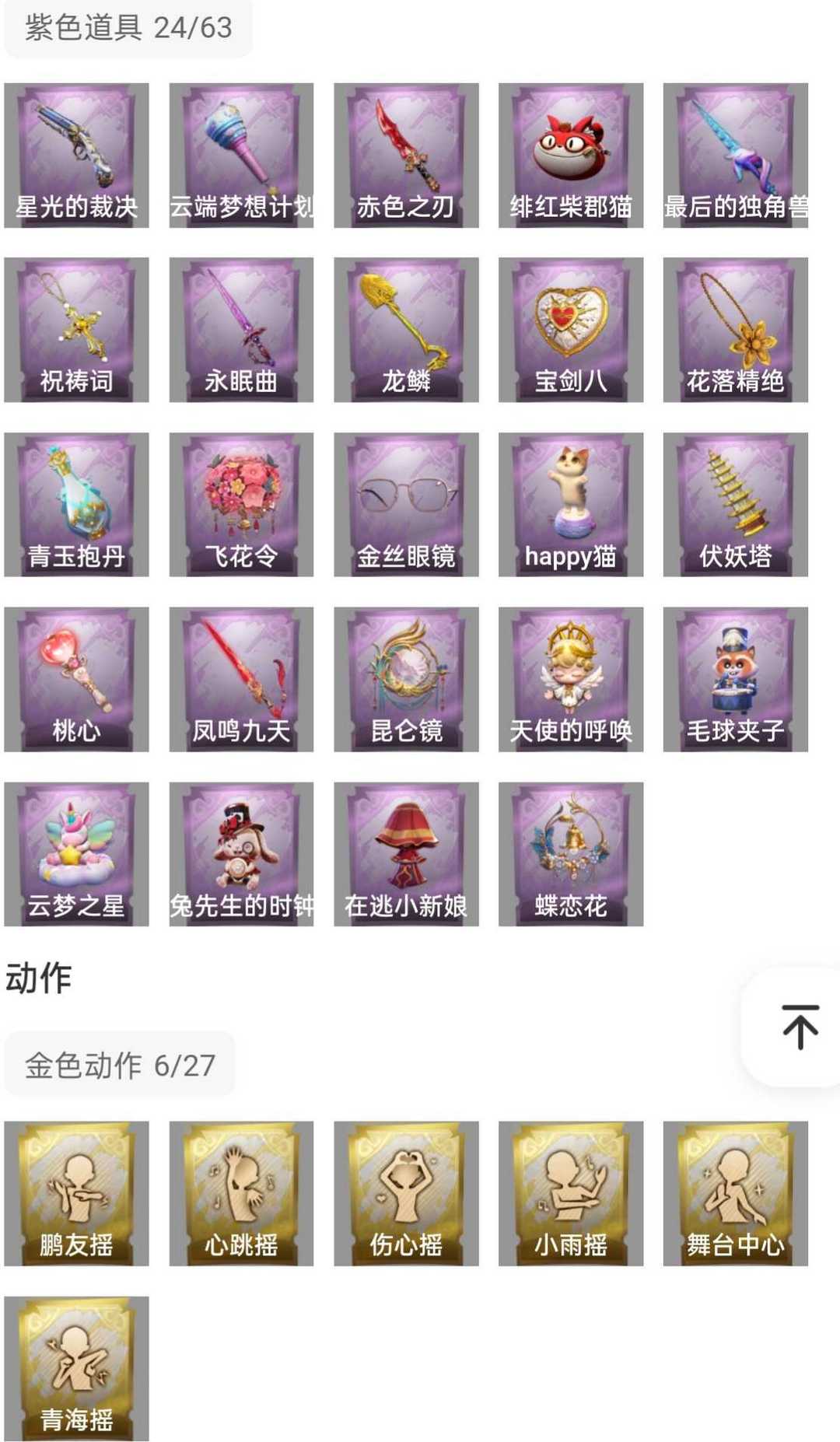Tap the 蝶恋花 item tile
Viewport: 840px width, 1442px height.
click(x=571, y=853)
